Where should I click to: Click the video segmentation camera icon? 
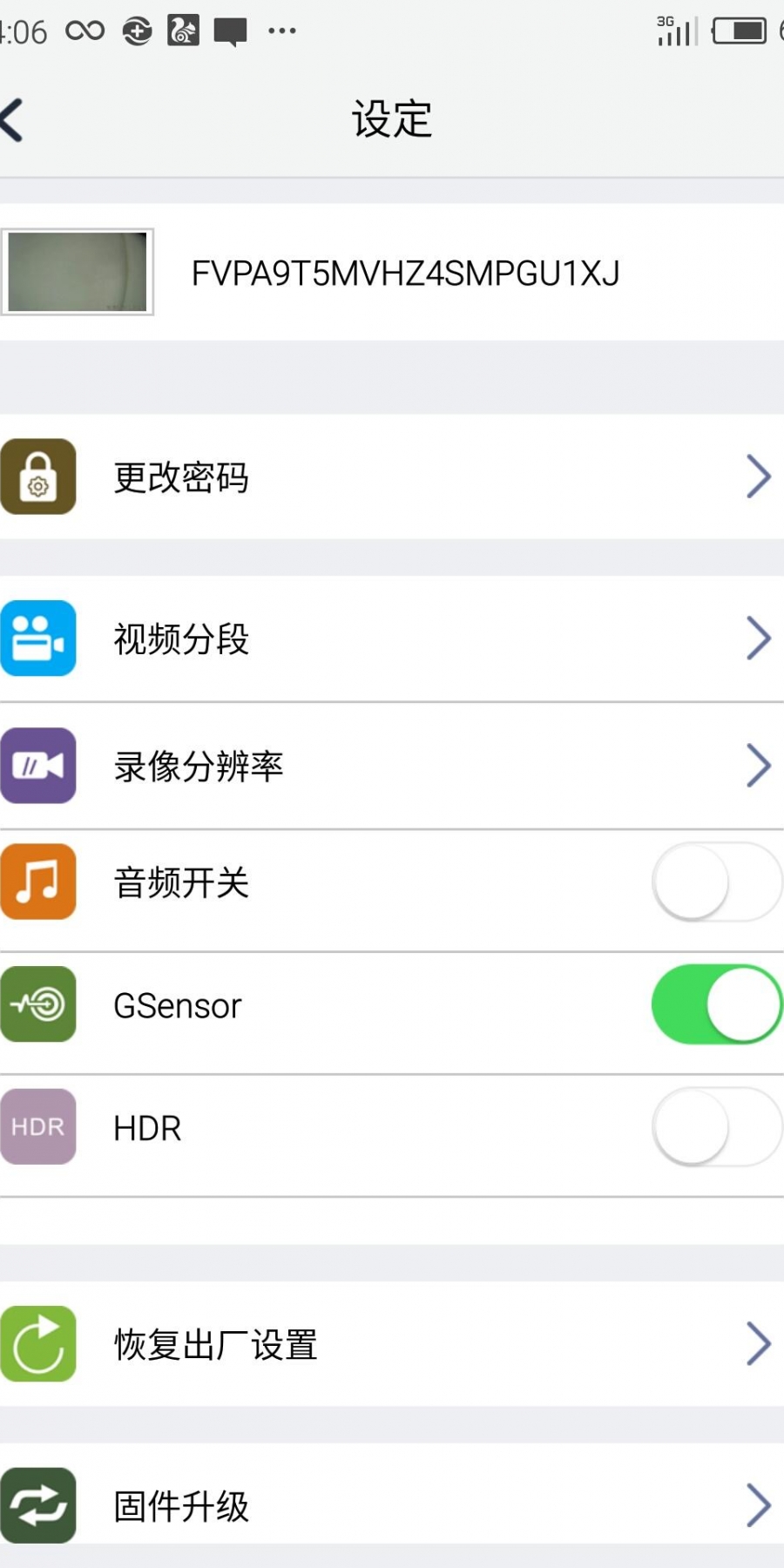pos(39,639)
